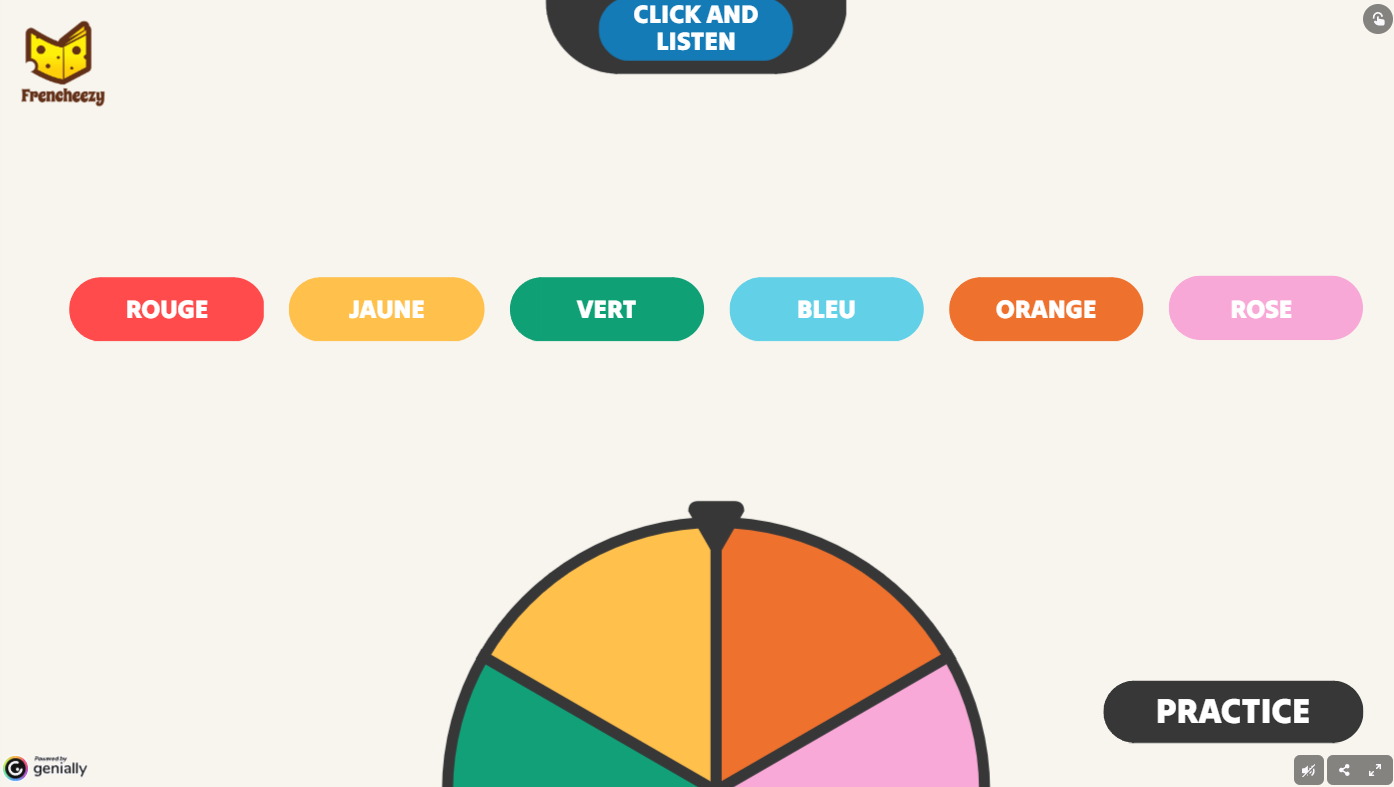Show interactive elements with the hand icon
The width and height of the screenshot is (1394, 787).
[x=1378, y=19]
